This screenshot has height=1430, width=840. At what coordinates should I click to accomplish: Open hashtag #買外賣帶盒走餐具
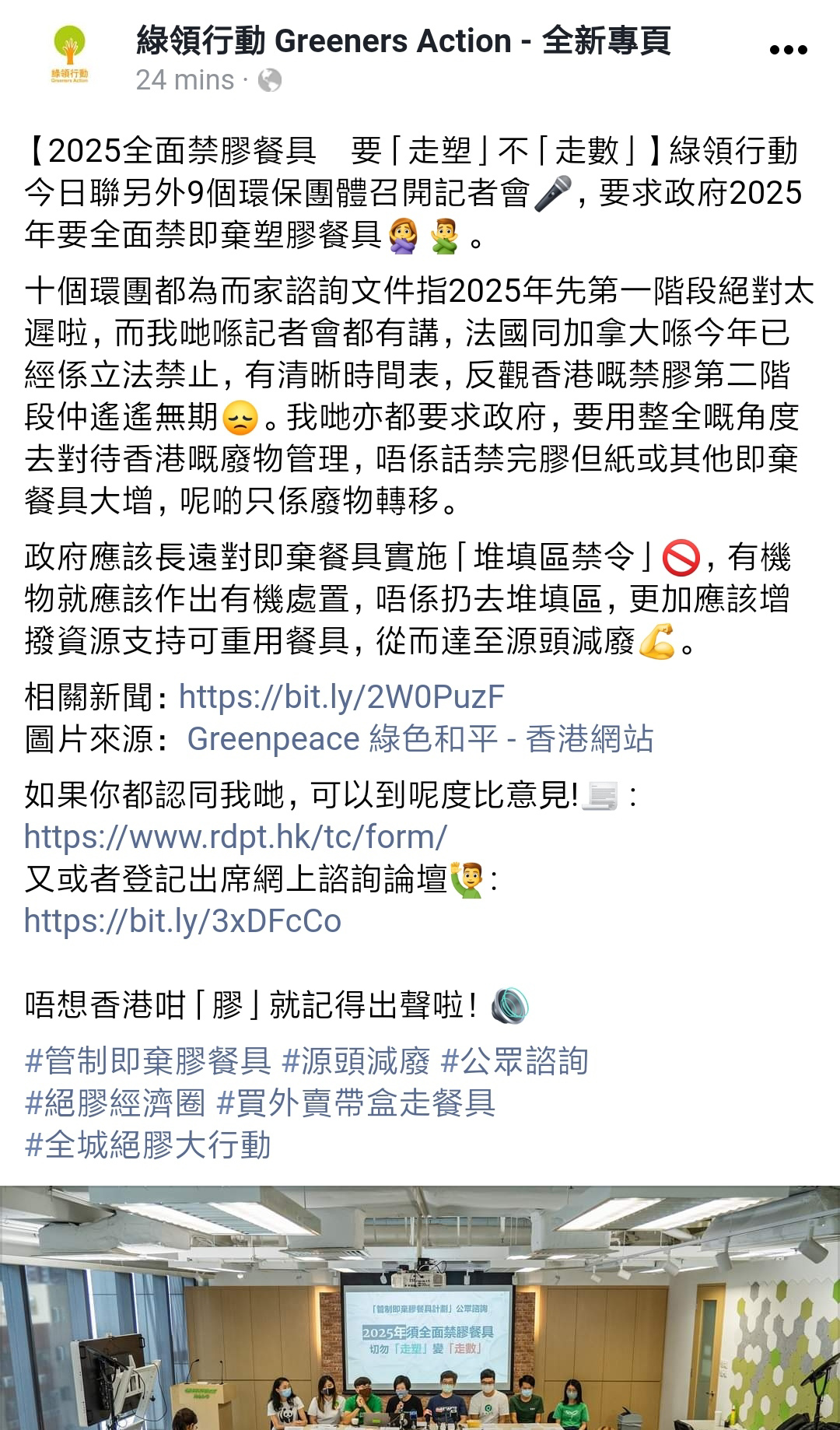coord(355,1103)
